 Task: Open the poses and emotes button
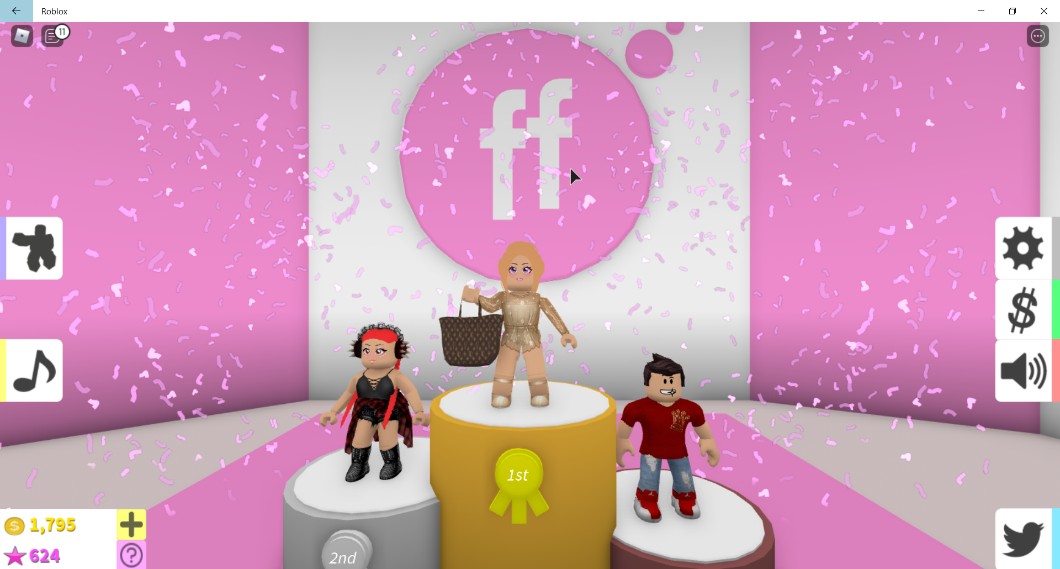35,248
